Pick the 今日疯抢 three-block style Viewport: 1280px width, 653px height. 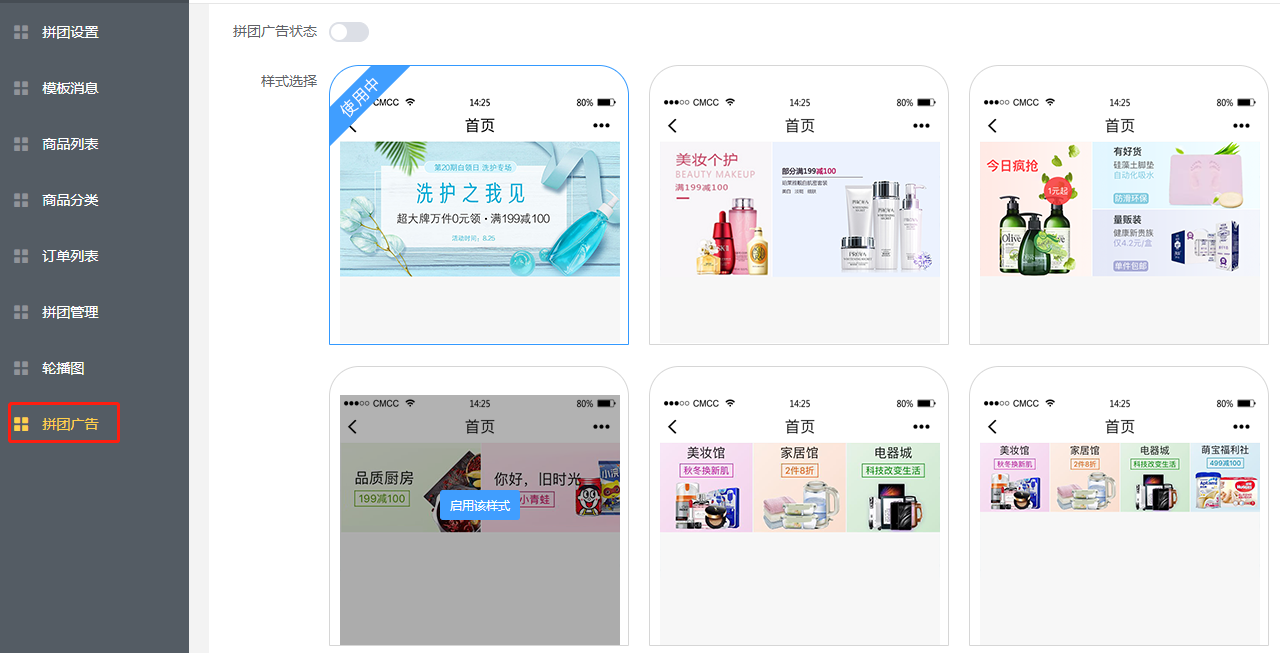coord(1119,209)
